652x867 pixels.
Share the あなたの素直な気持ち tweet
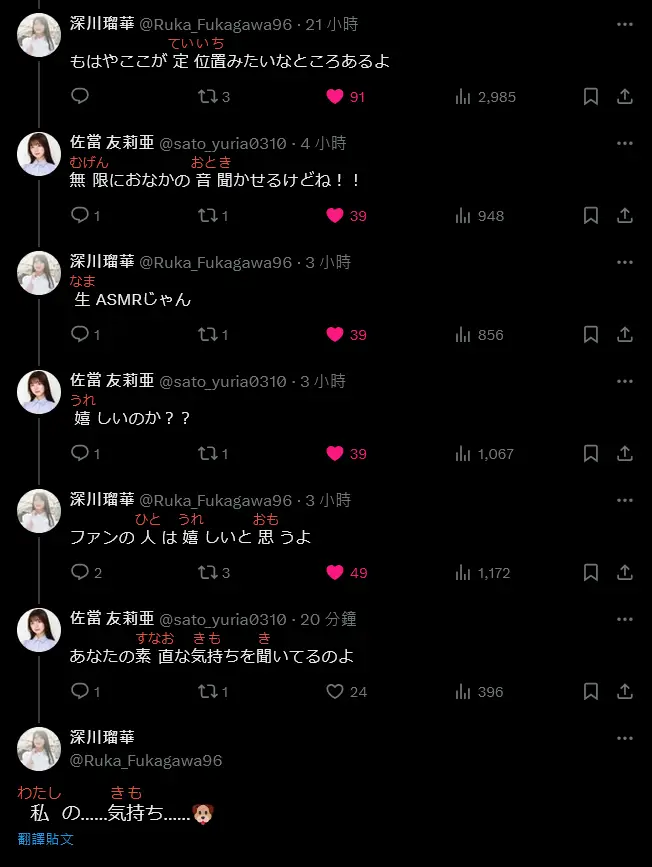click(624, 692)
